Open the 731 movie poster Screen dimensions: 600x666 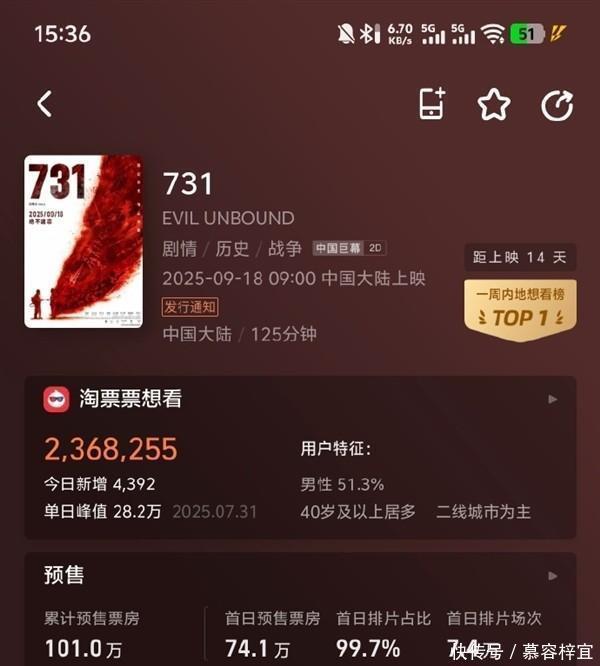83,241
